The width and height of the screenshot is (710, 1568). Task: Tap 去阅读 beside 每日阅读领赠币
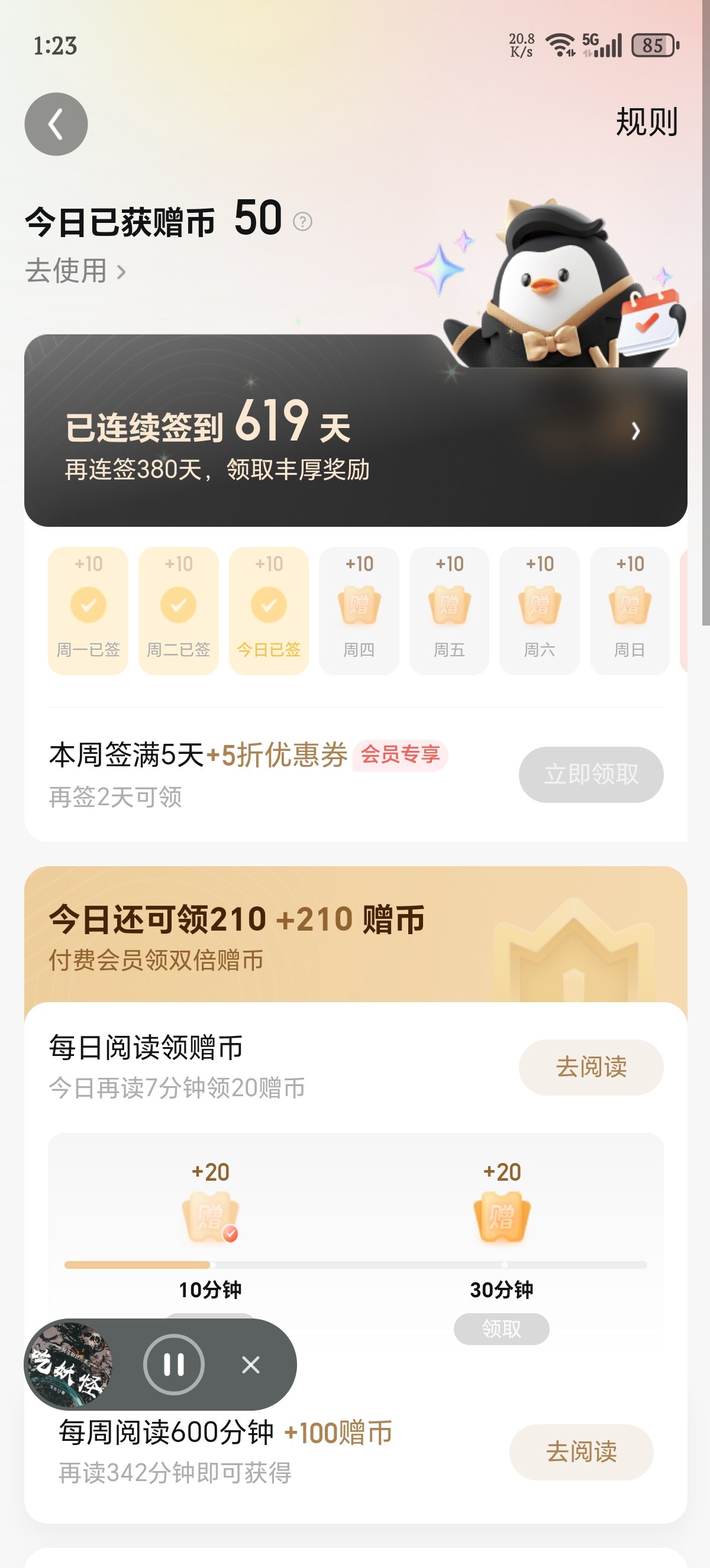pyautogui.click(x=590, y=1067)
